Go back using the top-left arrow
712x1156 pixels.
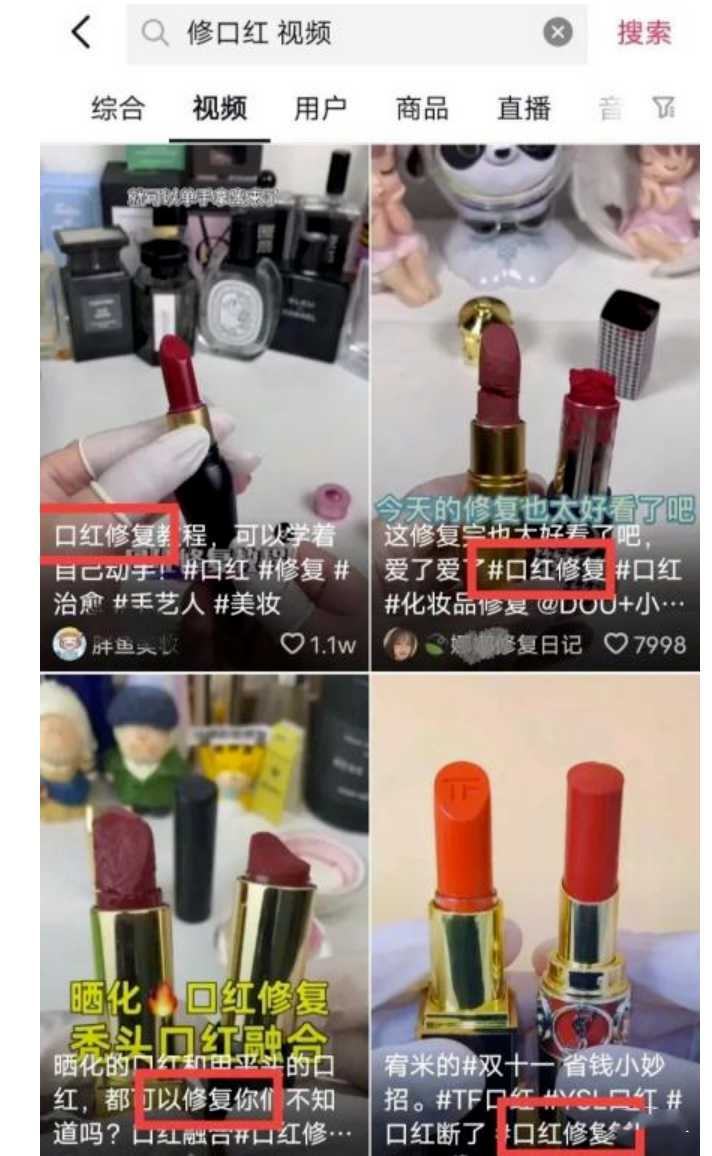pos(82,33)
